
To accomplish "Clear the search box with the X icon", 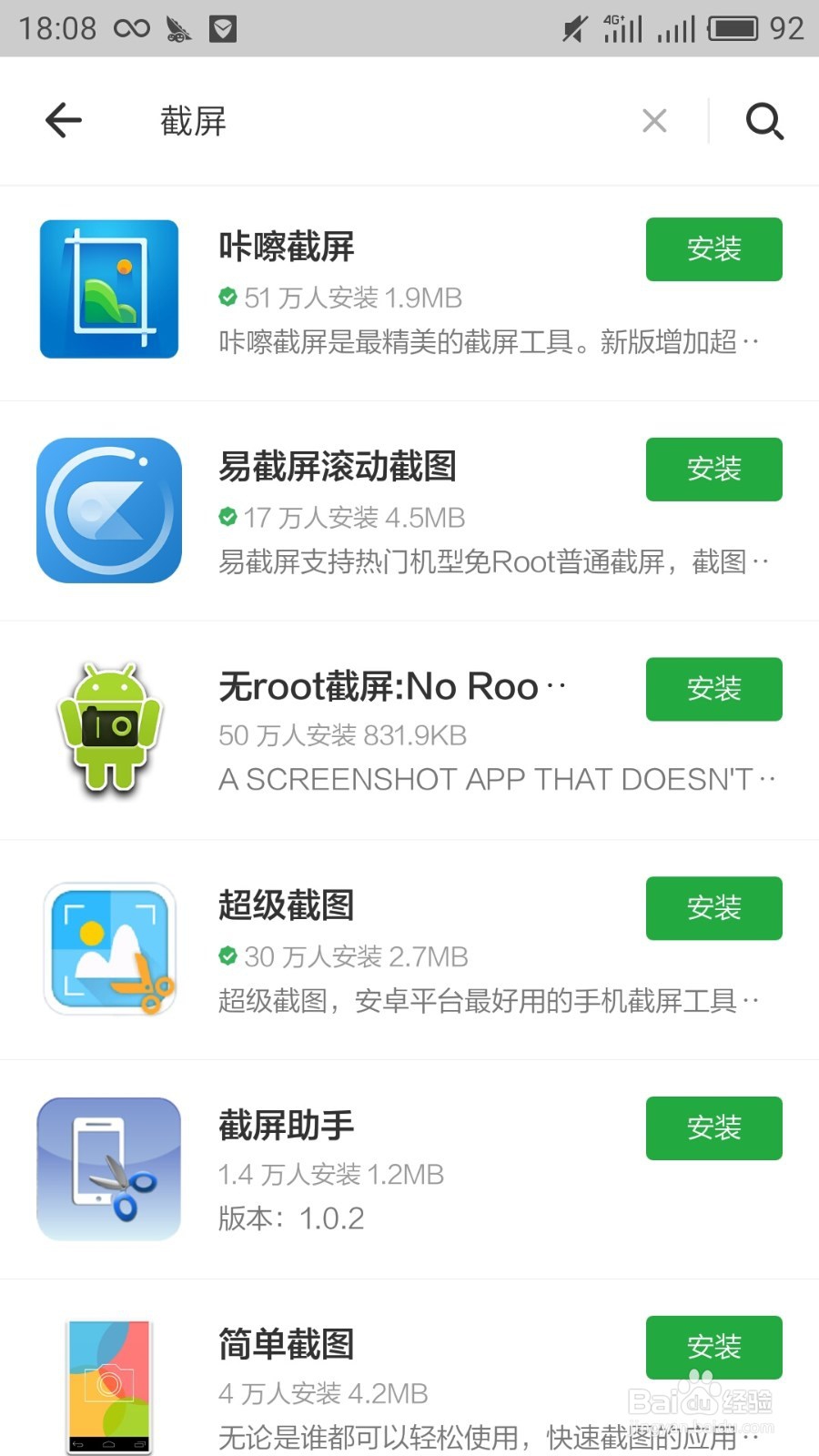I will point(654,120).
